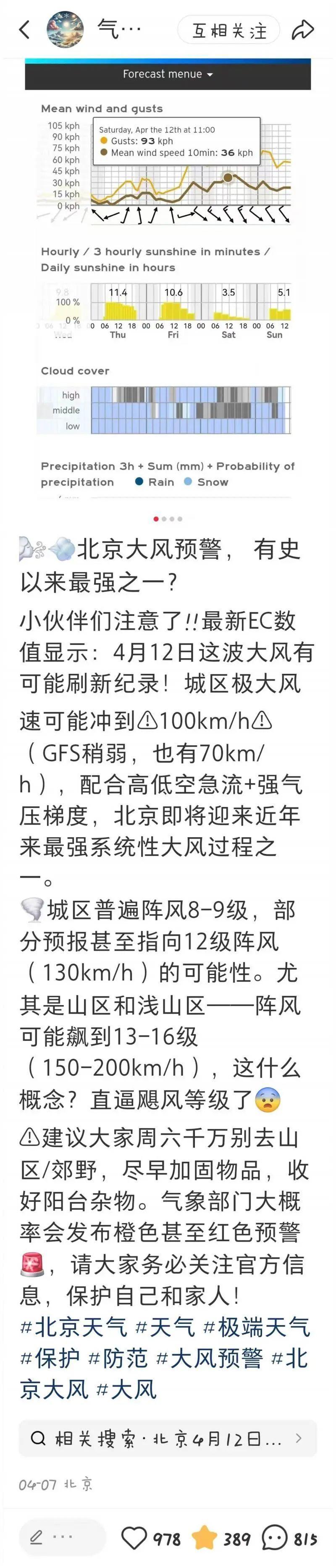Open related search 北京4月12日
This screenshot has height=1568, width=336.
pyautogui.click(x=168, y=1438)
